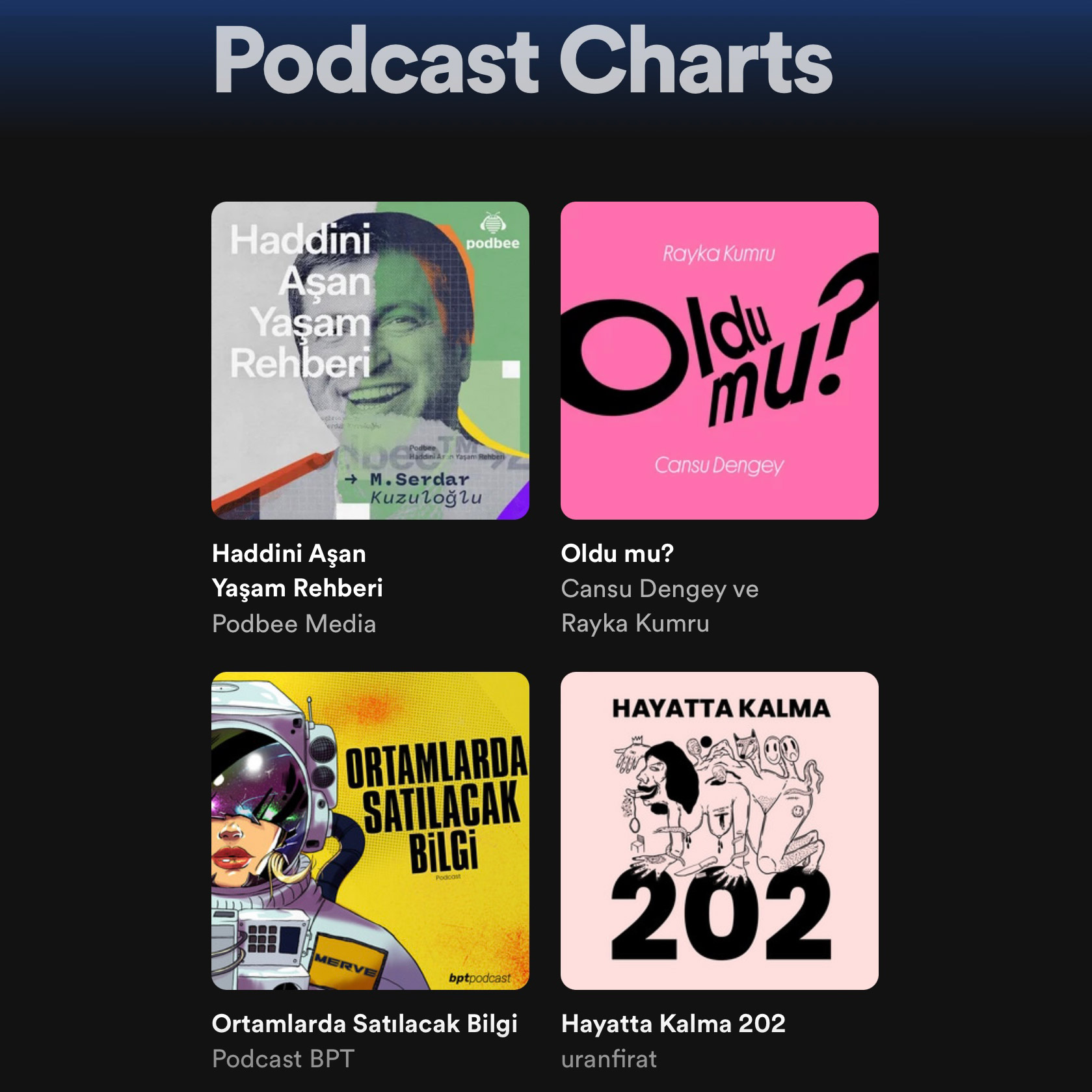Open Haddini Aşan Yaşam Rehberi podcast
This screenshot has width=1092, height=1092.
(x=370, y=360)
